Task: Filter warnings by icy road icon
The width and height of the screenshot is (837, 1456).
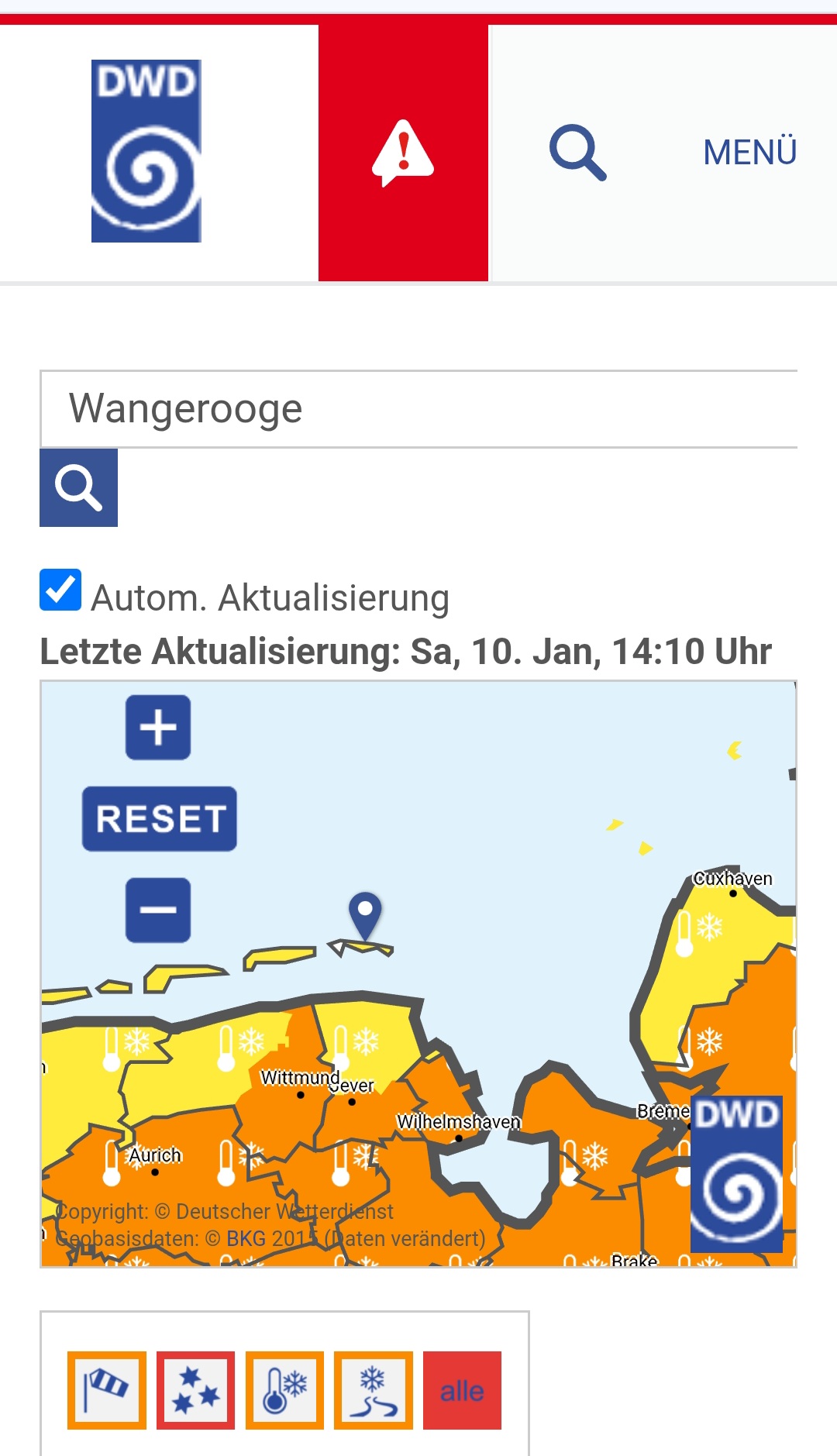Action: pyautogui.click(x=374, y=1390)
